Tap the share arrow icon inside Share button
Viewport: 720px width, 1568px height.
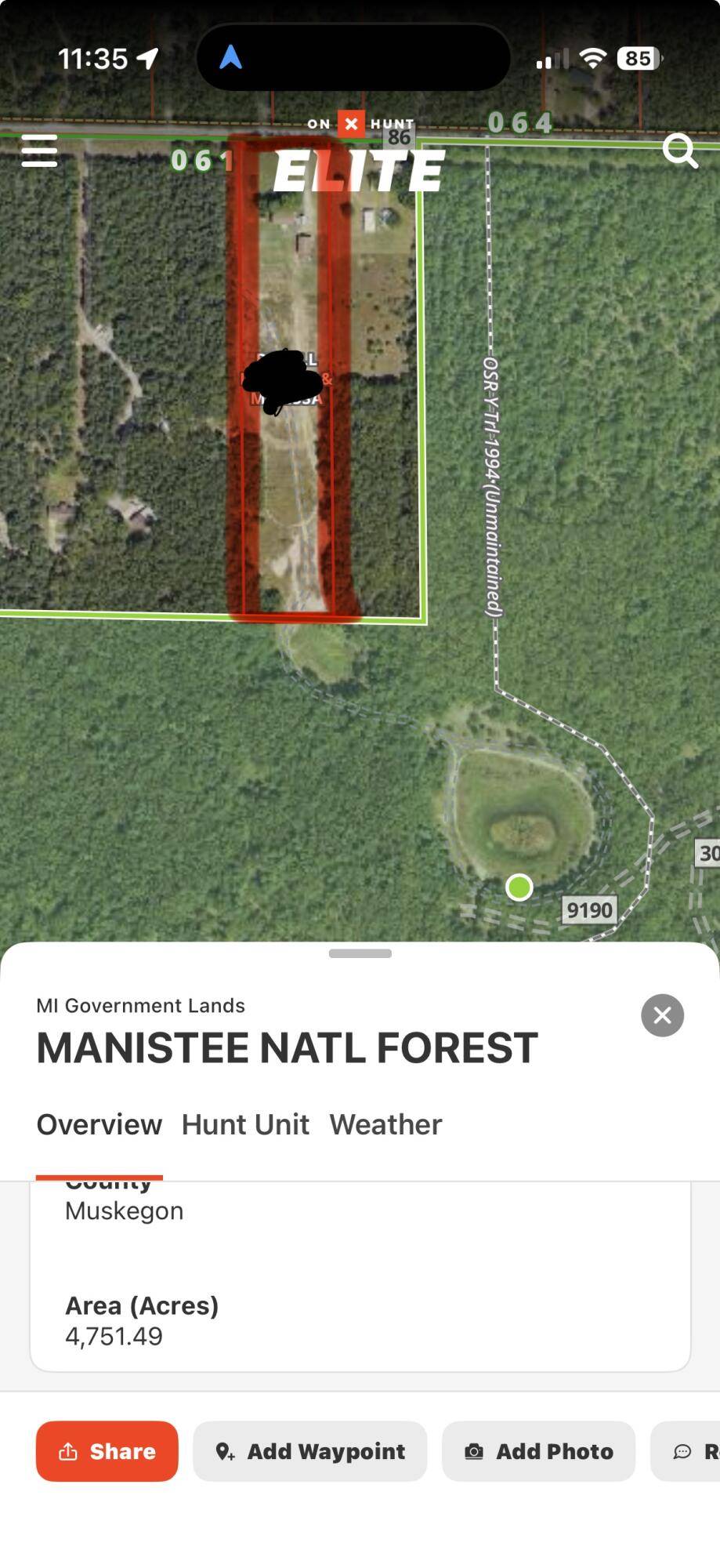(x=69, y=1451)
